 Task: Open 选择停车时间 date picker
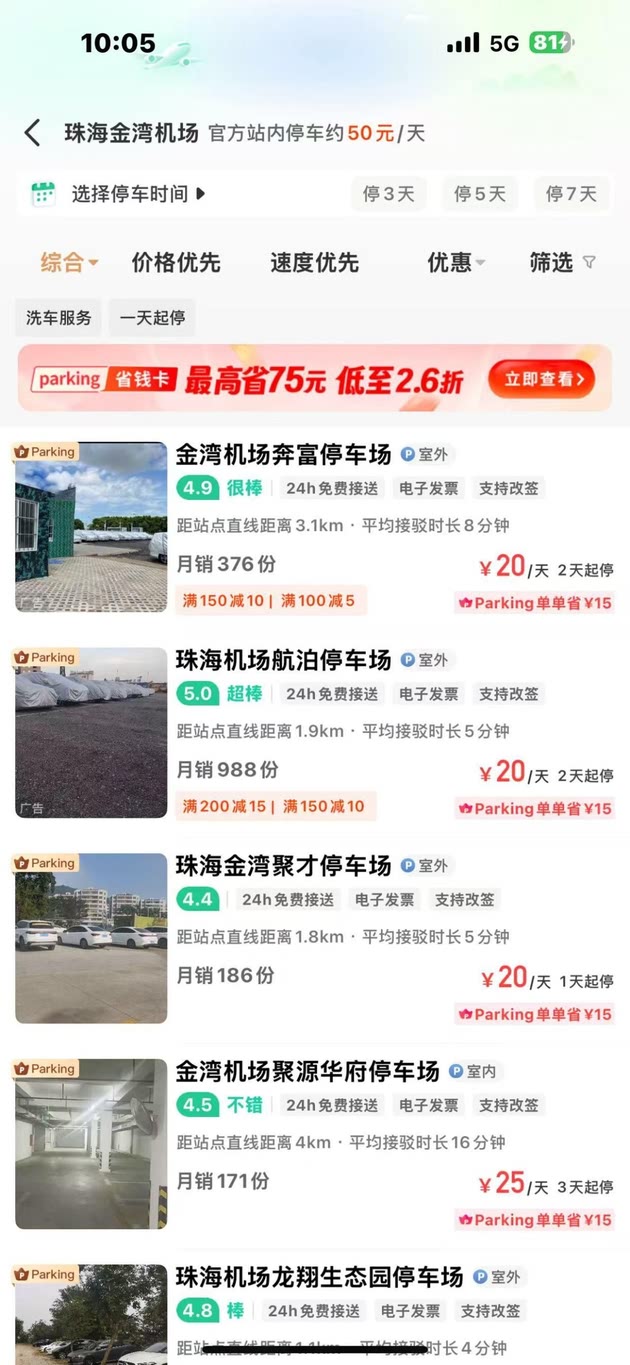tap(130, 194)
